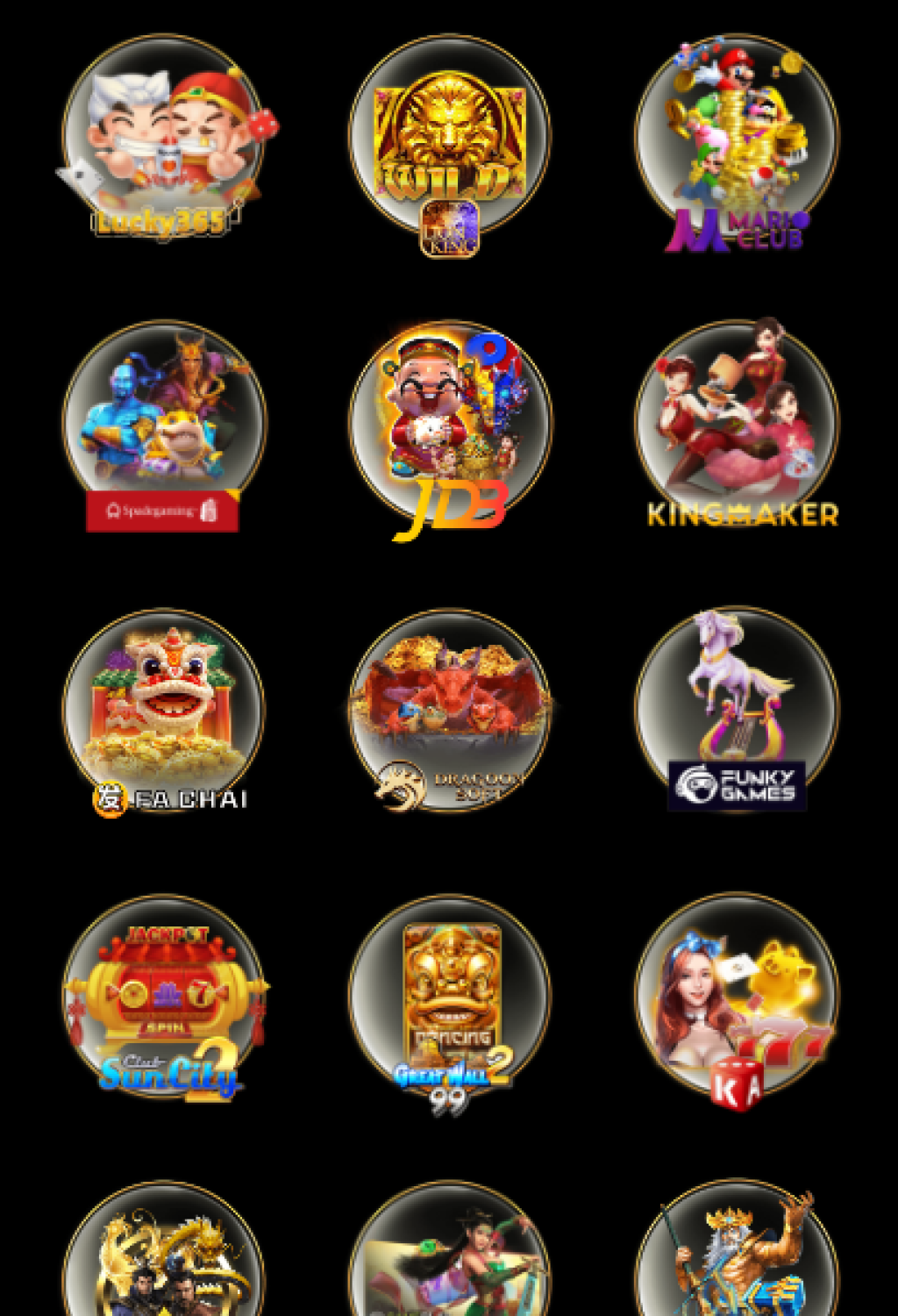Viewport: 898px width, 1316px height.
Task: Open the Club SunCity 2 tile
Action: click(x=164, y=996)
